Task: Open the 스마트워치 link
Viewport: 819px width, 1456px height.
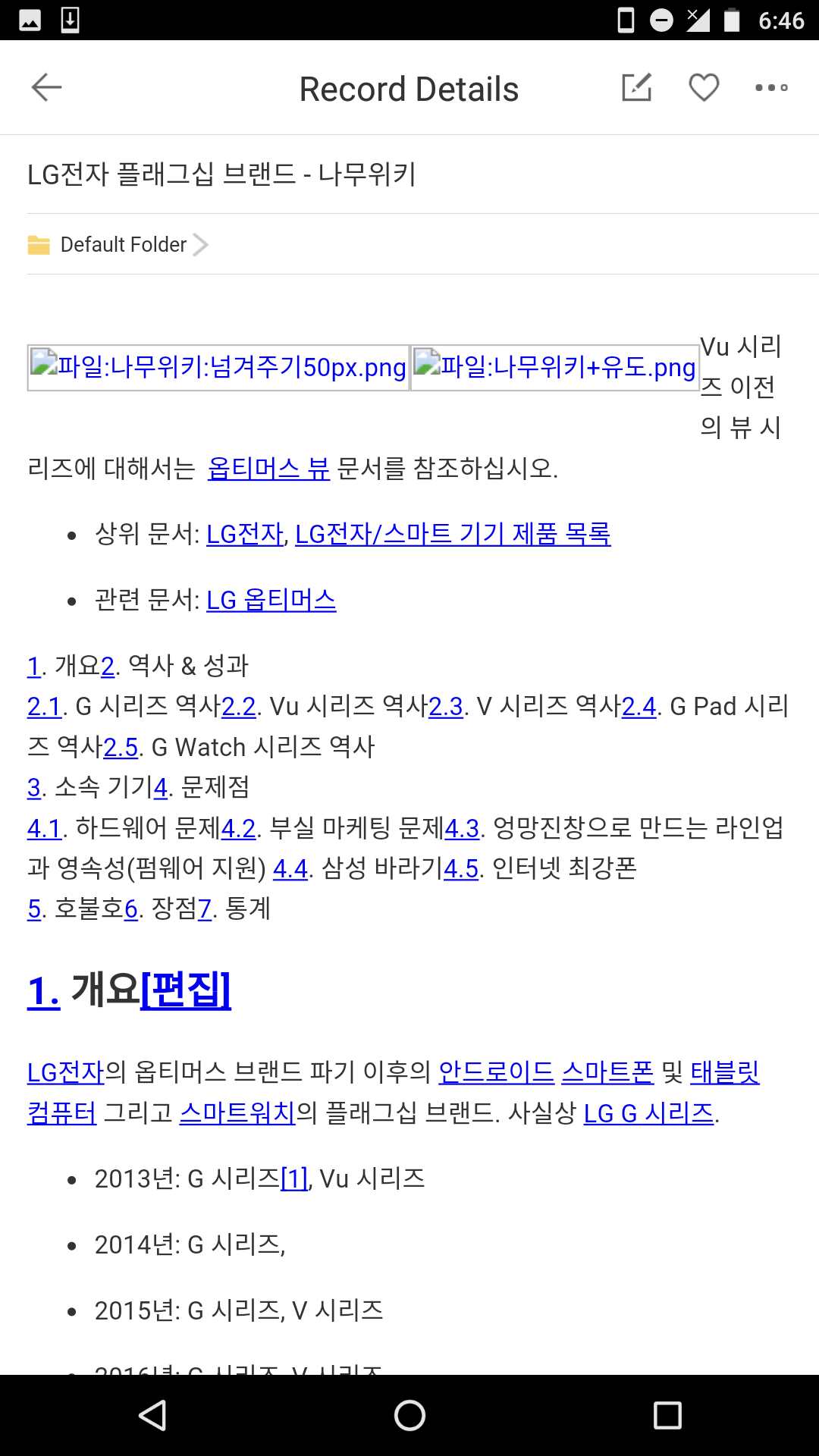Action: click(237, 1112)
